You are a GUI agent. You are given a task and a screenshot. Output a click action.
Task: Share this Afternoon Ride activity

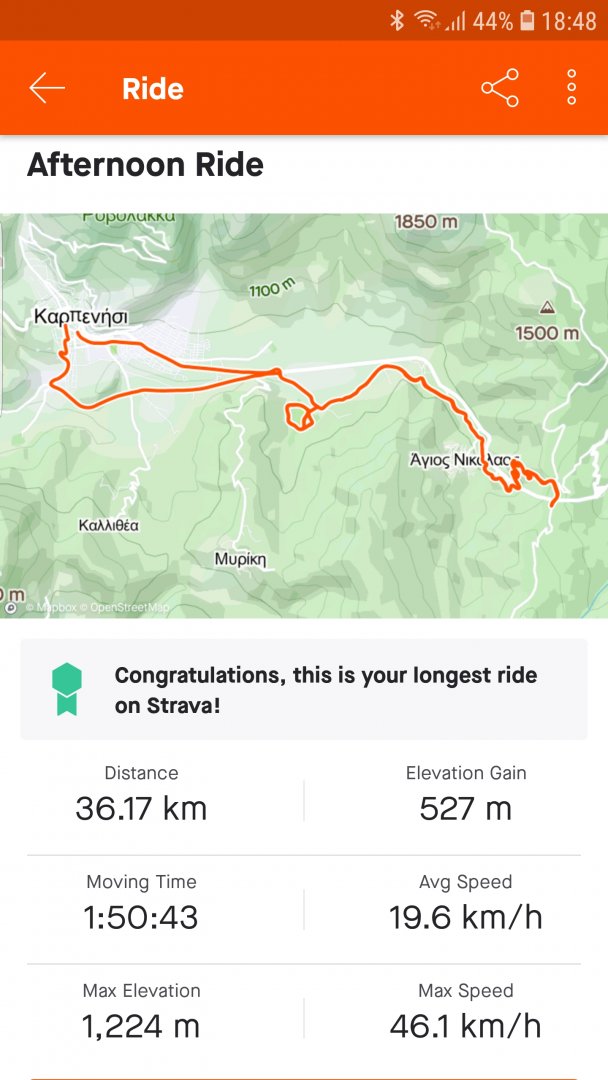tap(500, 88)
